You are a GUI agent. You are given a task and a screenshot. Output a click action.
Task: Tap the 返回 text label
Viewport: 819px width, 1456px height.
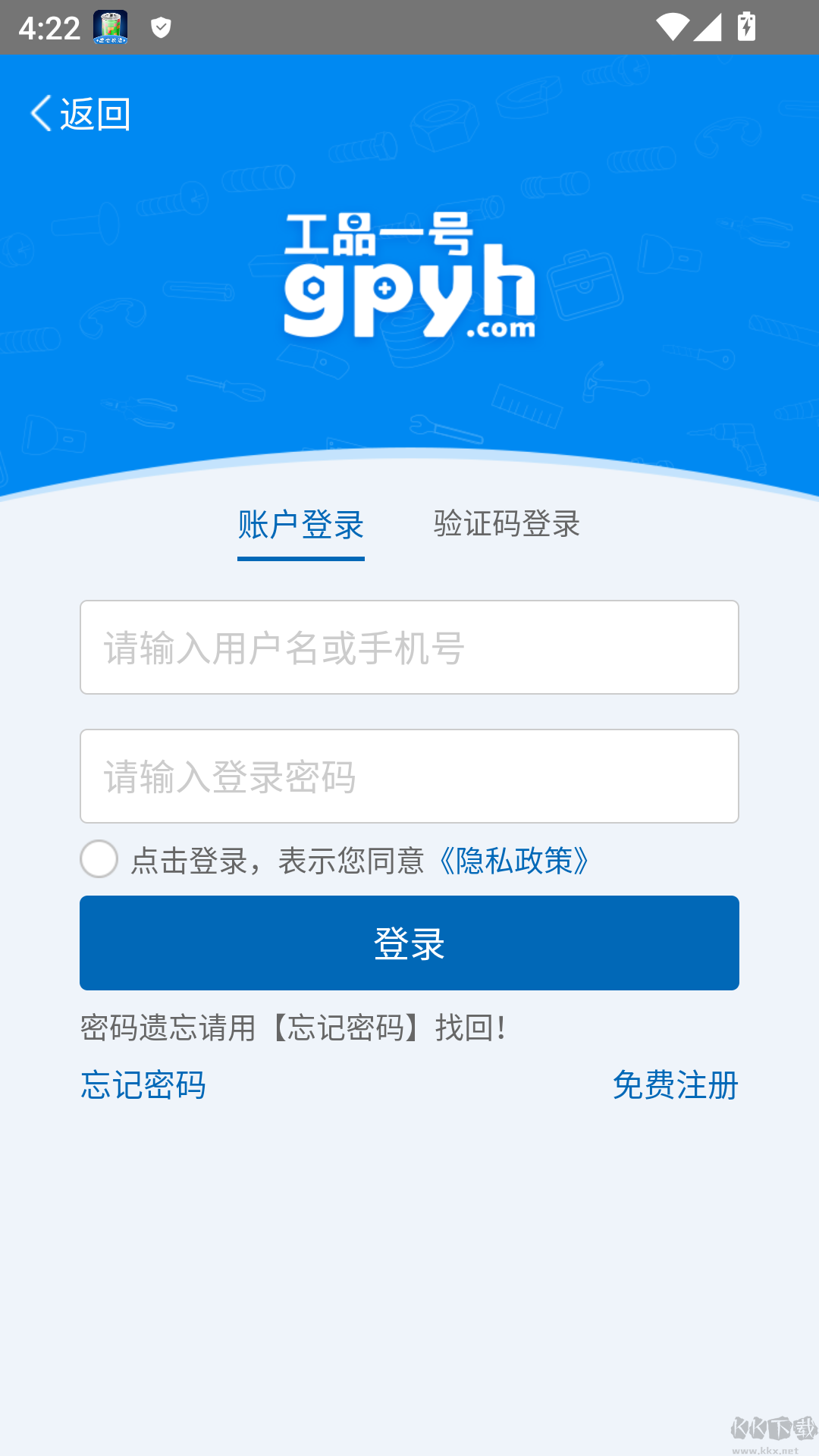(x=95, y=112)
